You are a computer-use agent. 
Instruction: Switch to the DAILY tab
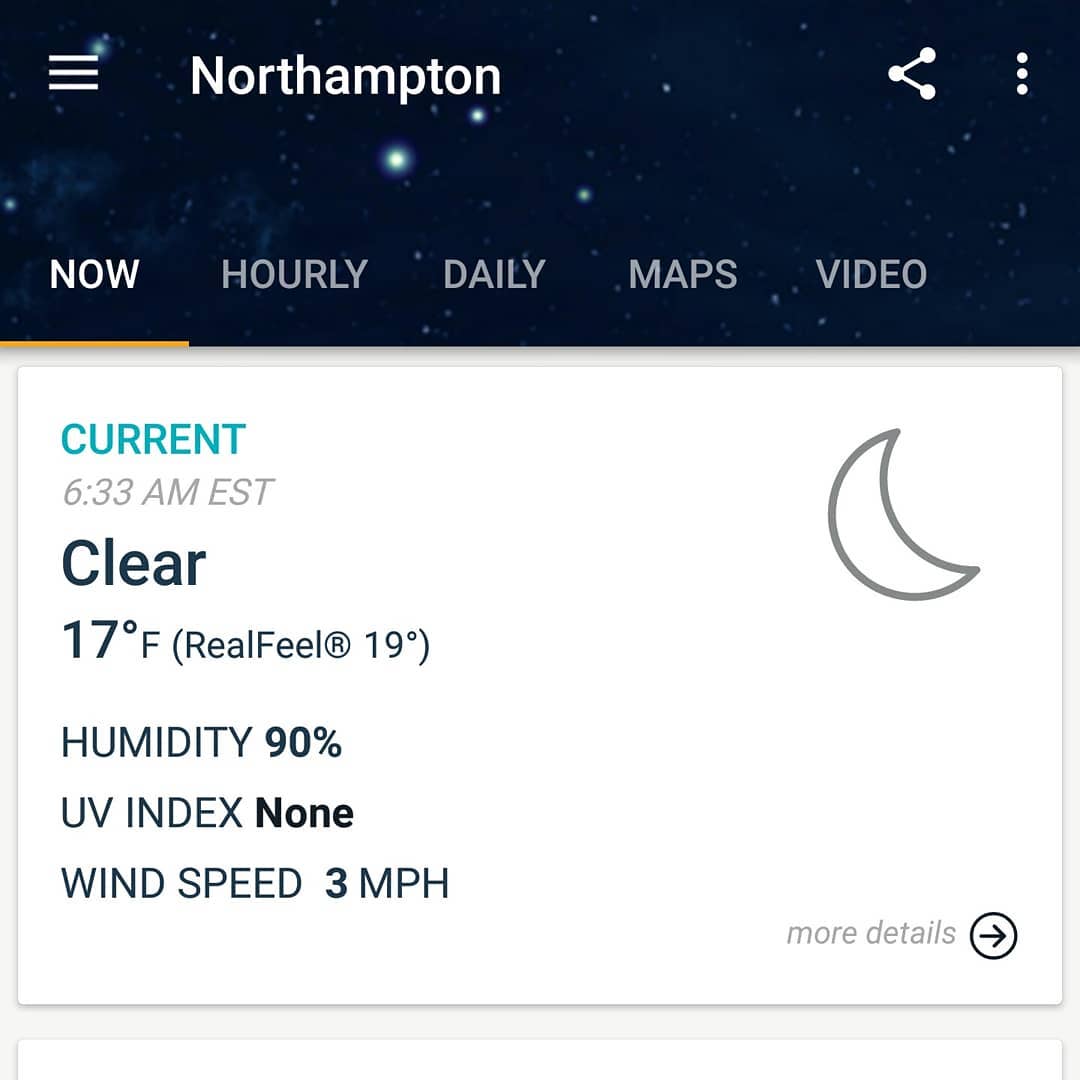coord(494,274)
